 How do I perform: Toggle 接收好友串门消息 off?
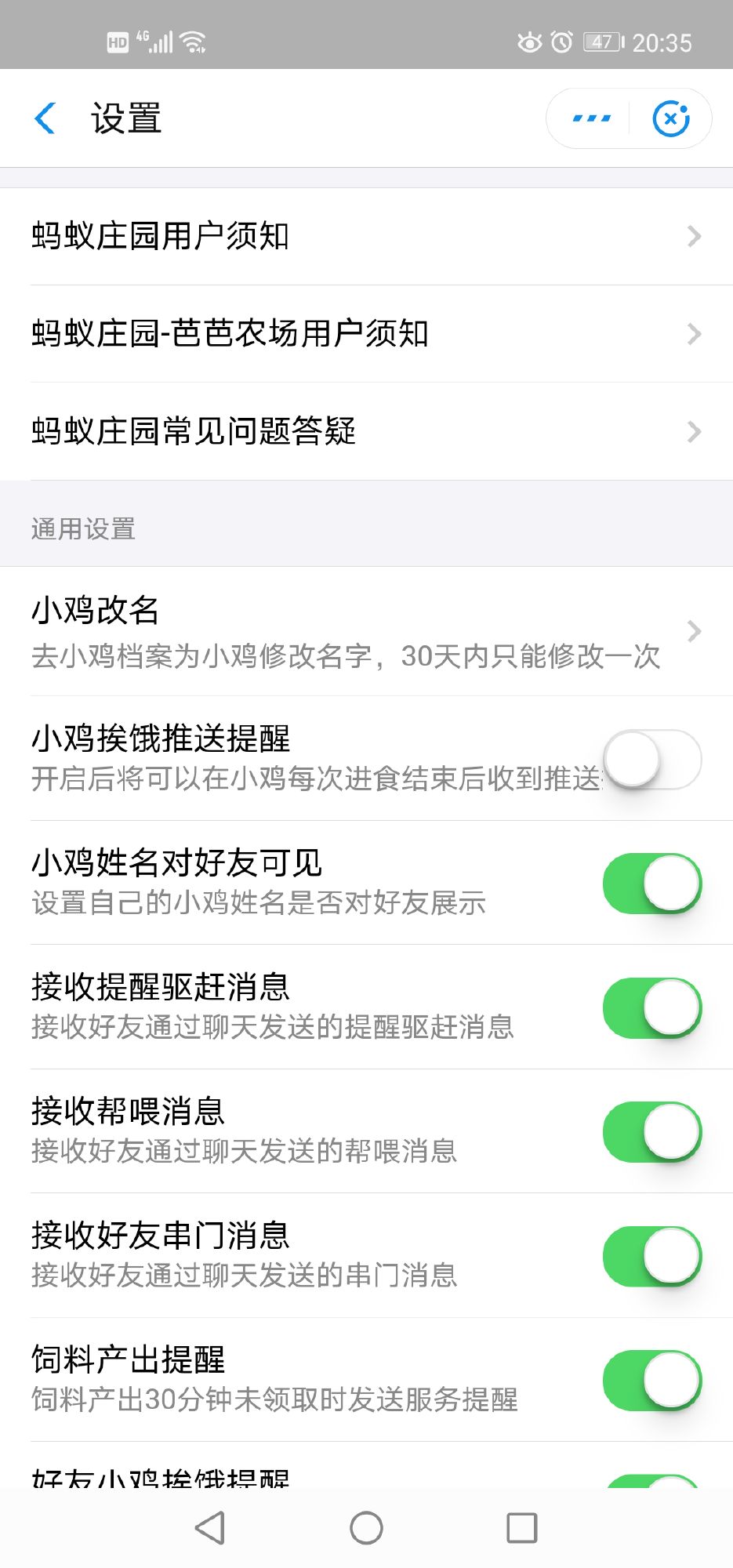[651, 1256]
